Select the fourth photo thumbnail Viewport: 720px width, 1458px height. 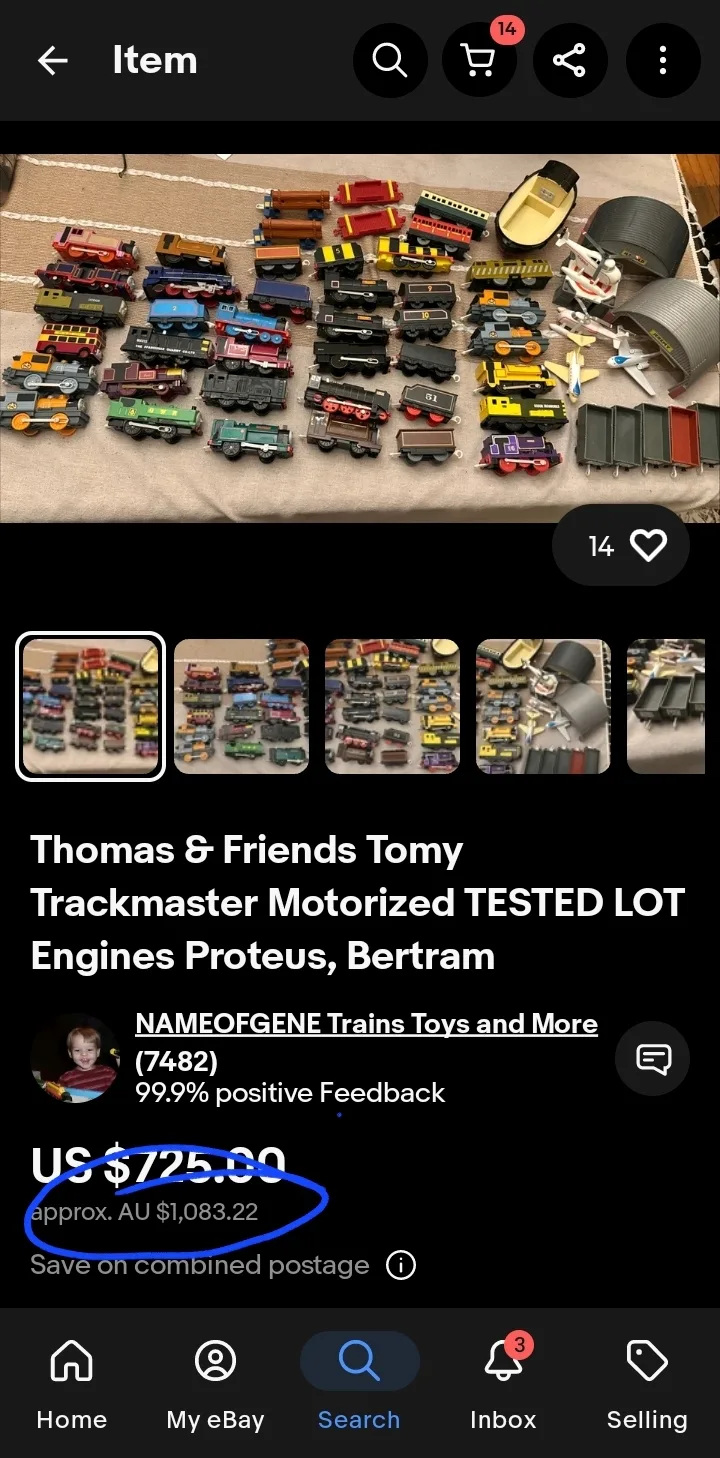pyautogui.click(x=543, y=706)
